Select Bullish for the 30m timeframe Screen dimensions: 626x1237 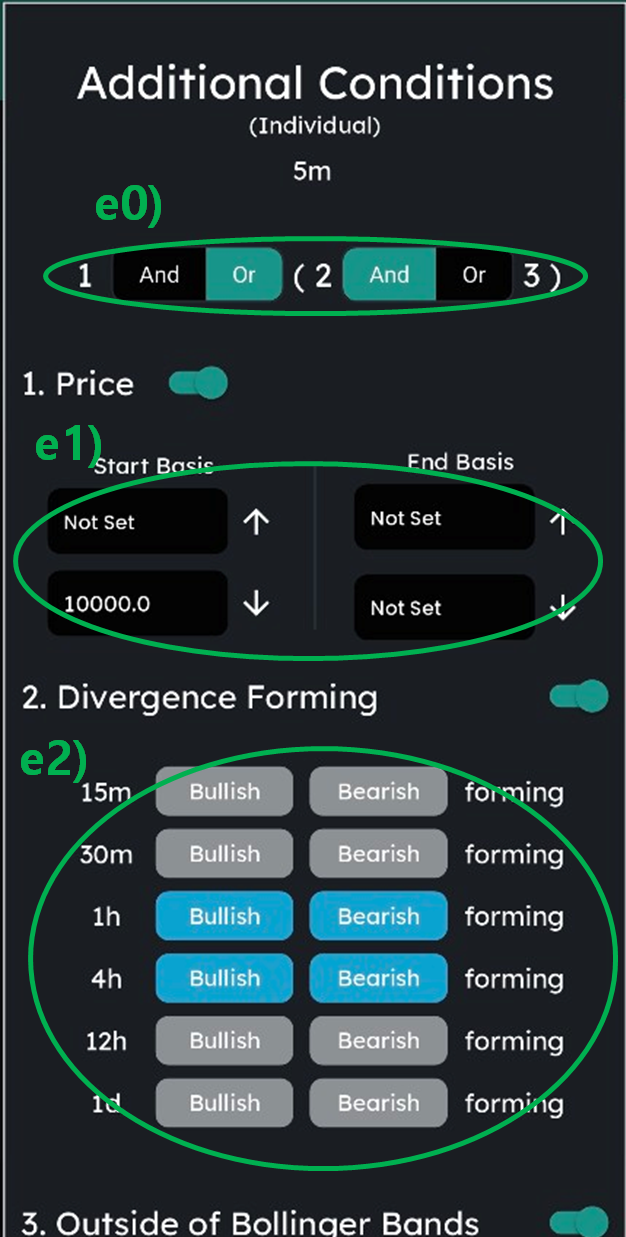(x=224, y=854)
